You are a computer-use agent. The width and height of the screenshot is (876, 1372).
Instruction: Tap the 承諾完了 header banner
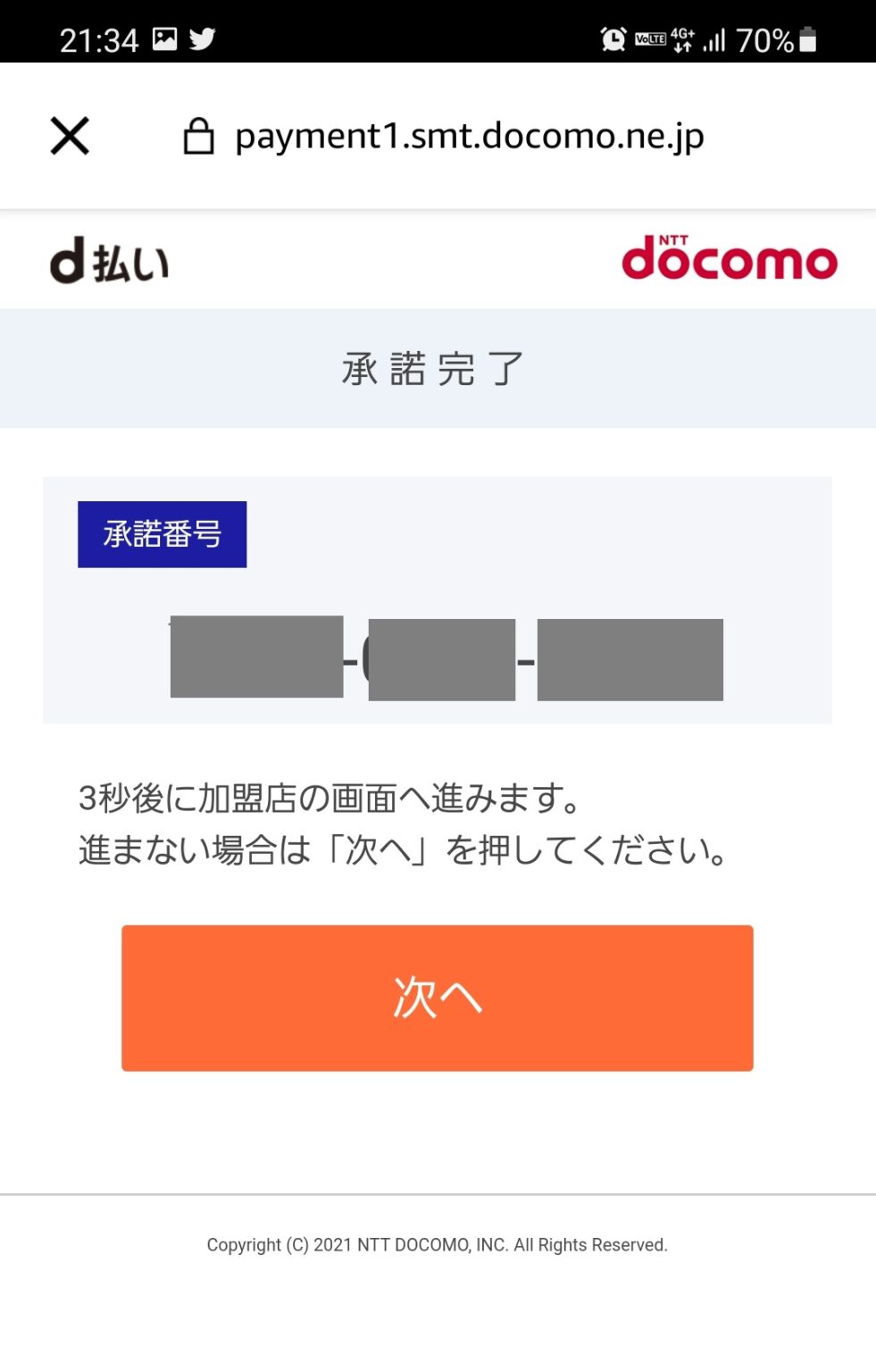coord(435,367)
